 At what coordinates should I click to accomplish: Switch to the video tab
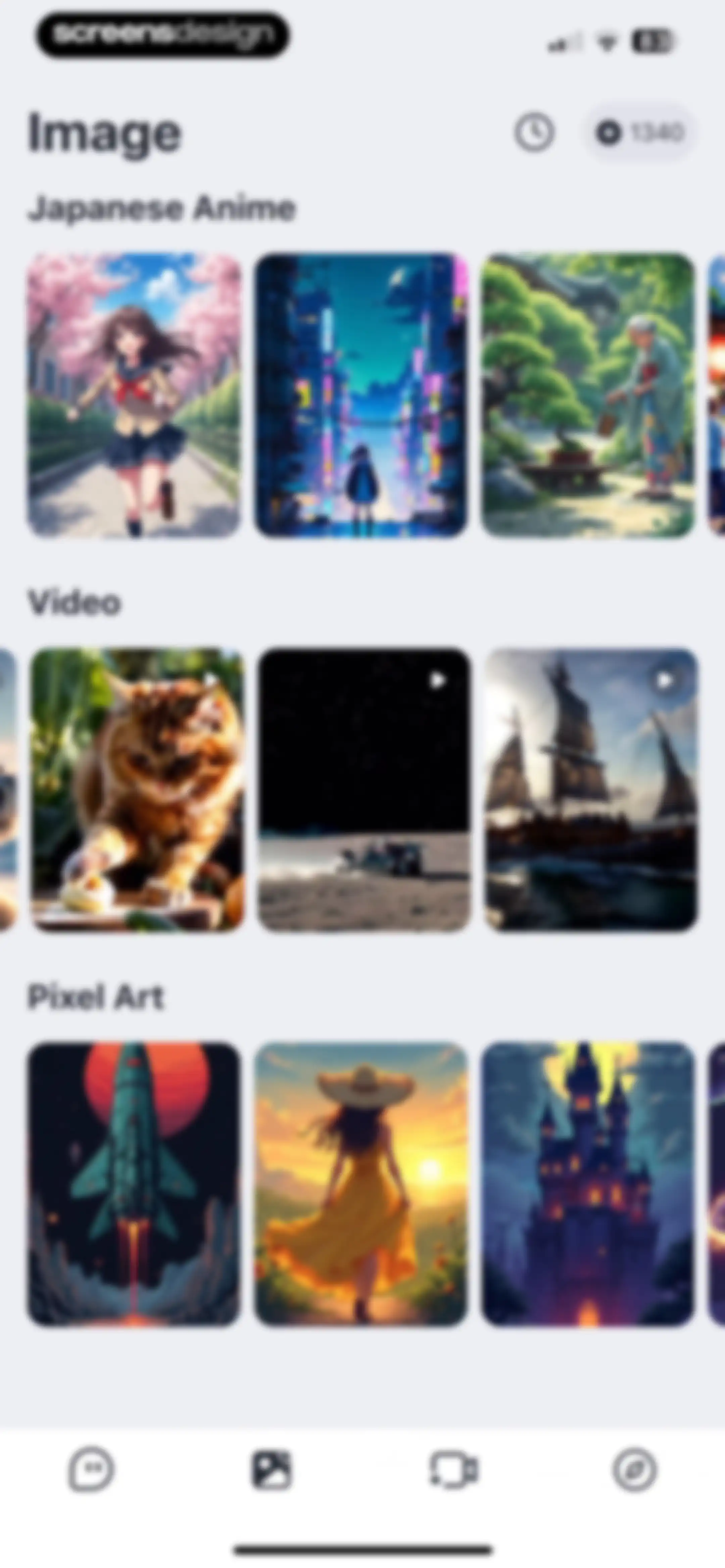click(453, 1470)
